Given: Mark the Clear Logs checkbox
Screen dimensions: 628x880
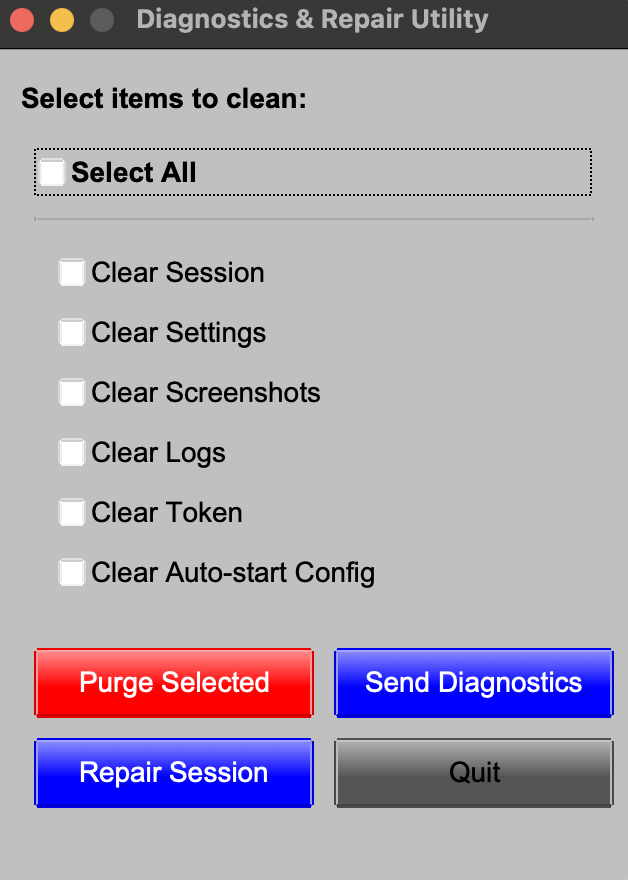Looking at the screenshot, I should pos(72,453).
